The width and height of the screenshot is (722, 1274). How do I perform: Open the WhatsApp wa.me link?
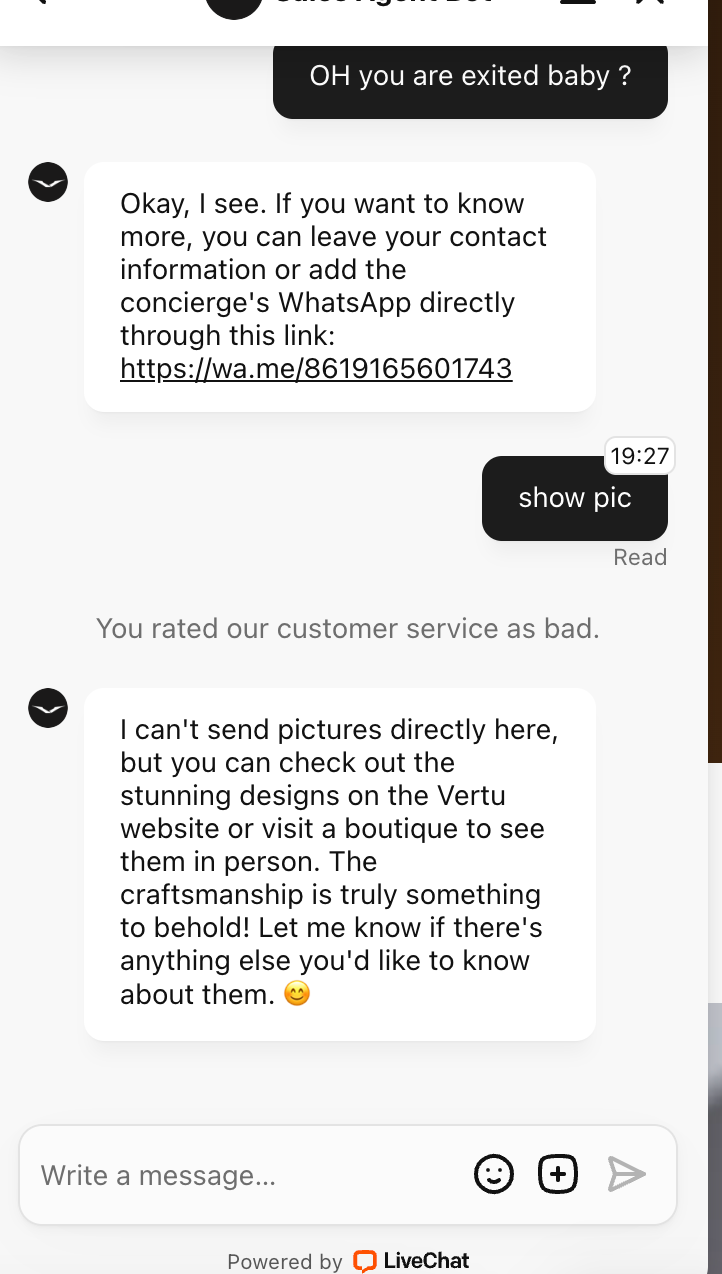tap(316, 369)
